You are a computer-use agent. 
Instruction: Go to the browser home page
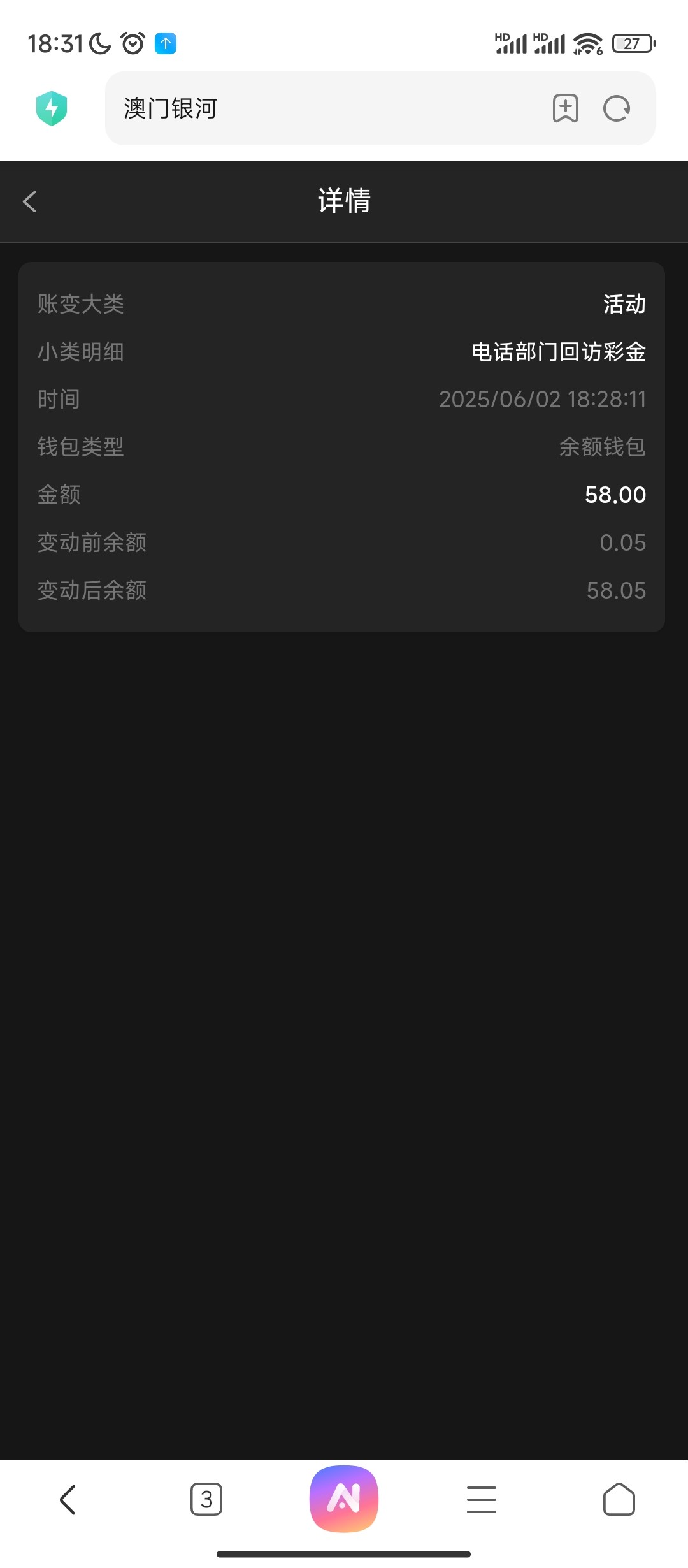619,1499
